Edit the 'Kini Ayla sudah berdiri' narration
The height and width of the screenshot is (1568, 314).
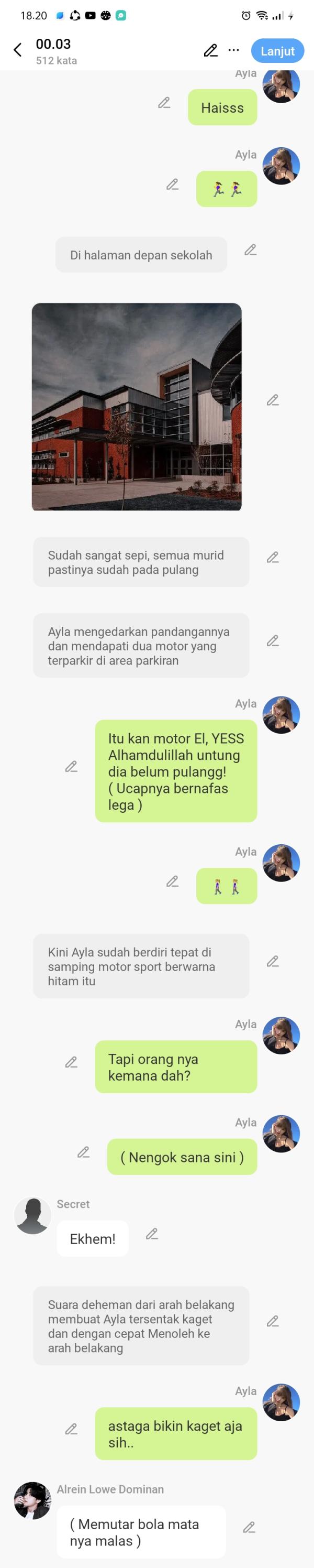273,962
